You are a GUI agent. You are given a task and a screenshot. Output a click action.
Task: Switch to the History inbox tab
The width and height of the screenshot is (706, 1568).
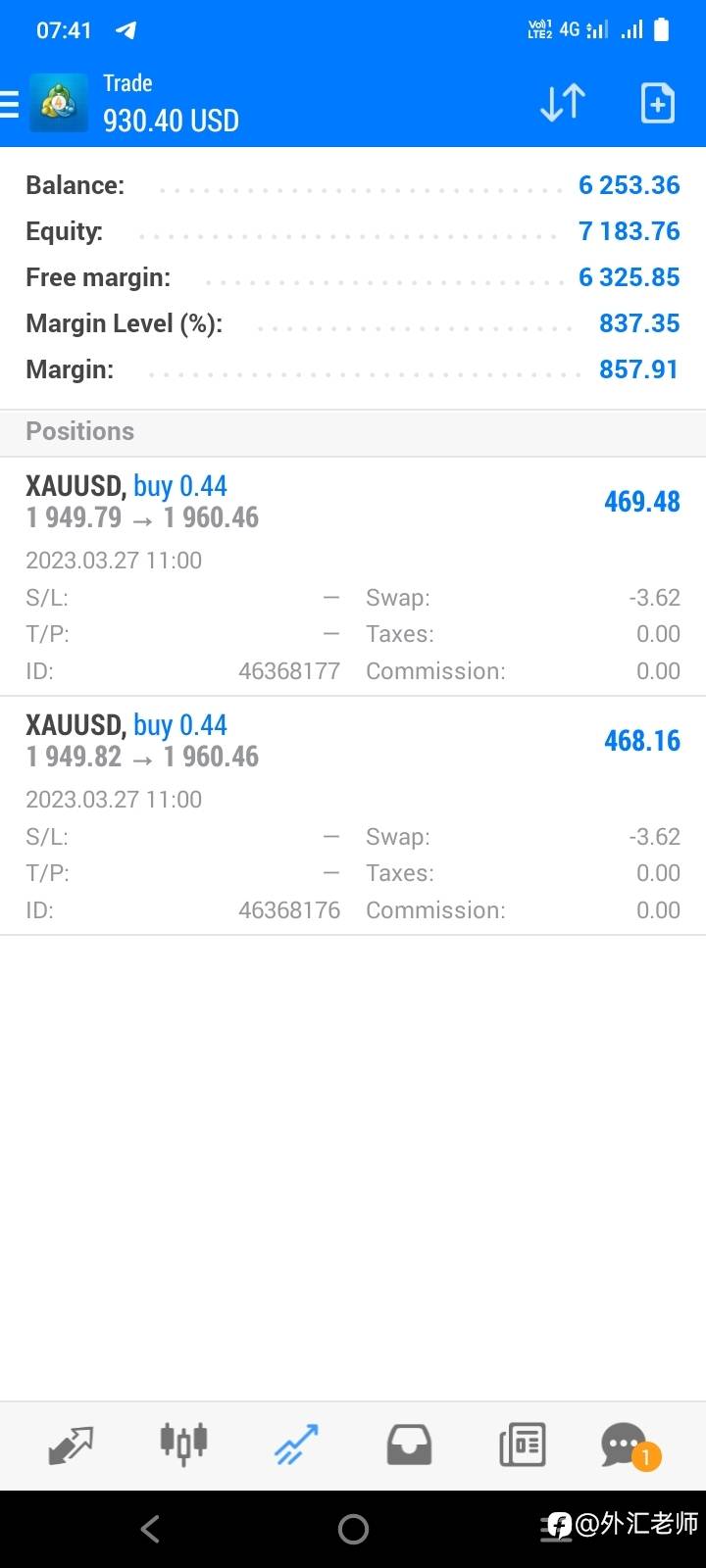click(x=409, y=1445)
